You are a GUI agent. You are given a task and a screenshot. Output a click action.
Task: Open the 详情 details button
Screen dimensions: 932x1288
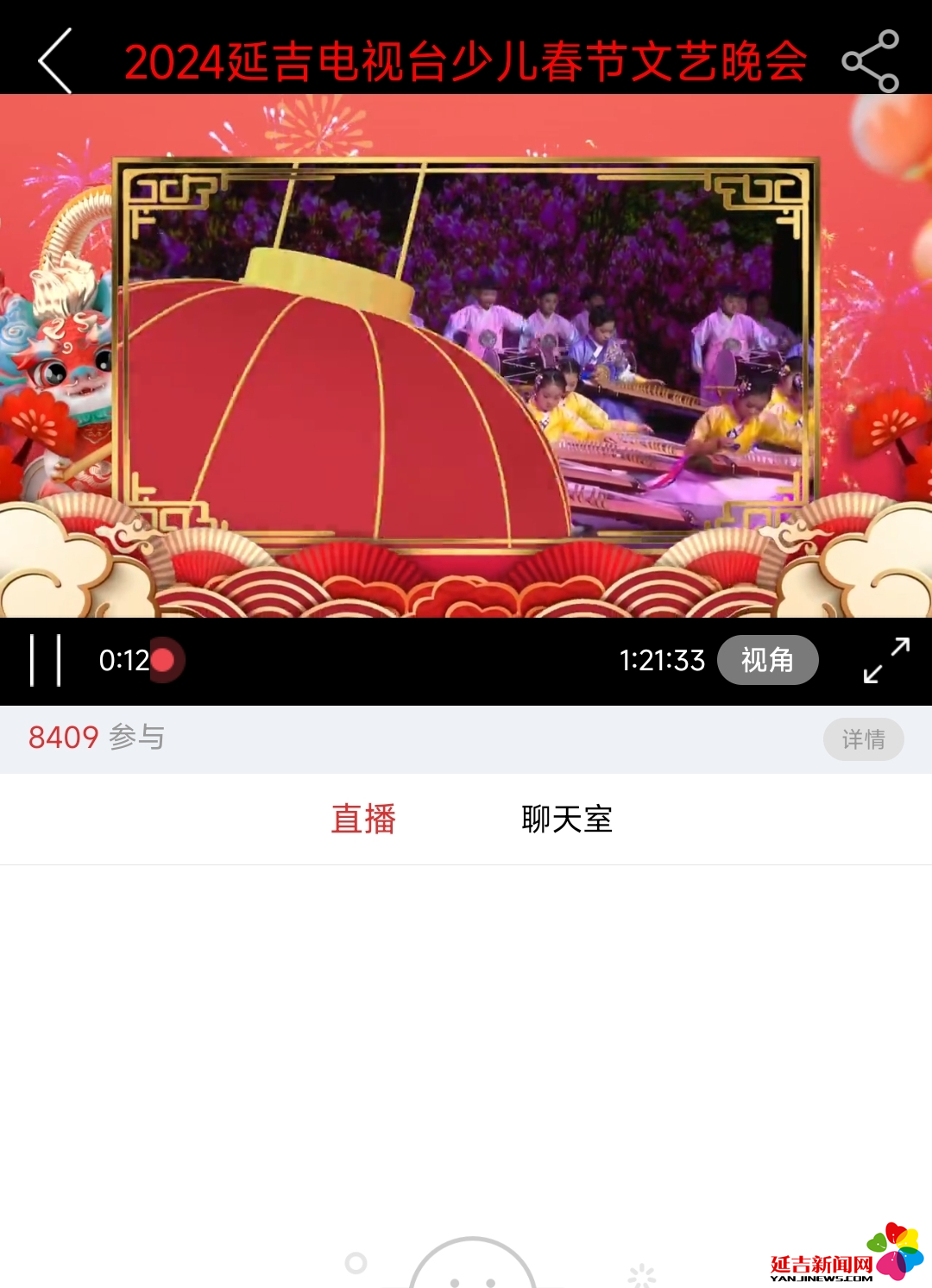pos(863,739)
